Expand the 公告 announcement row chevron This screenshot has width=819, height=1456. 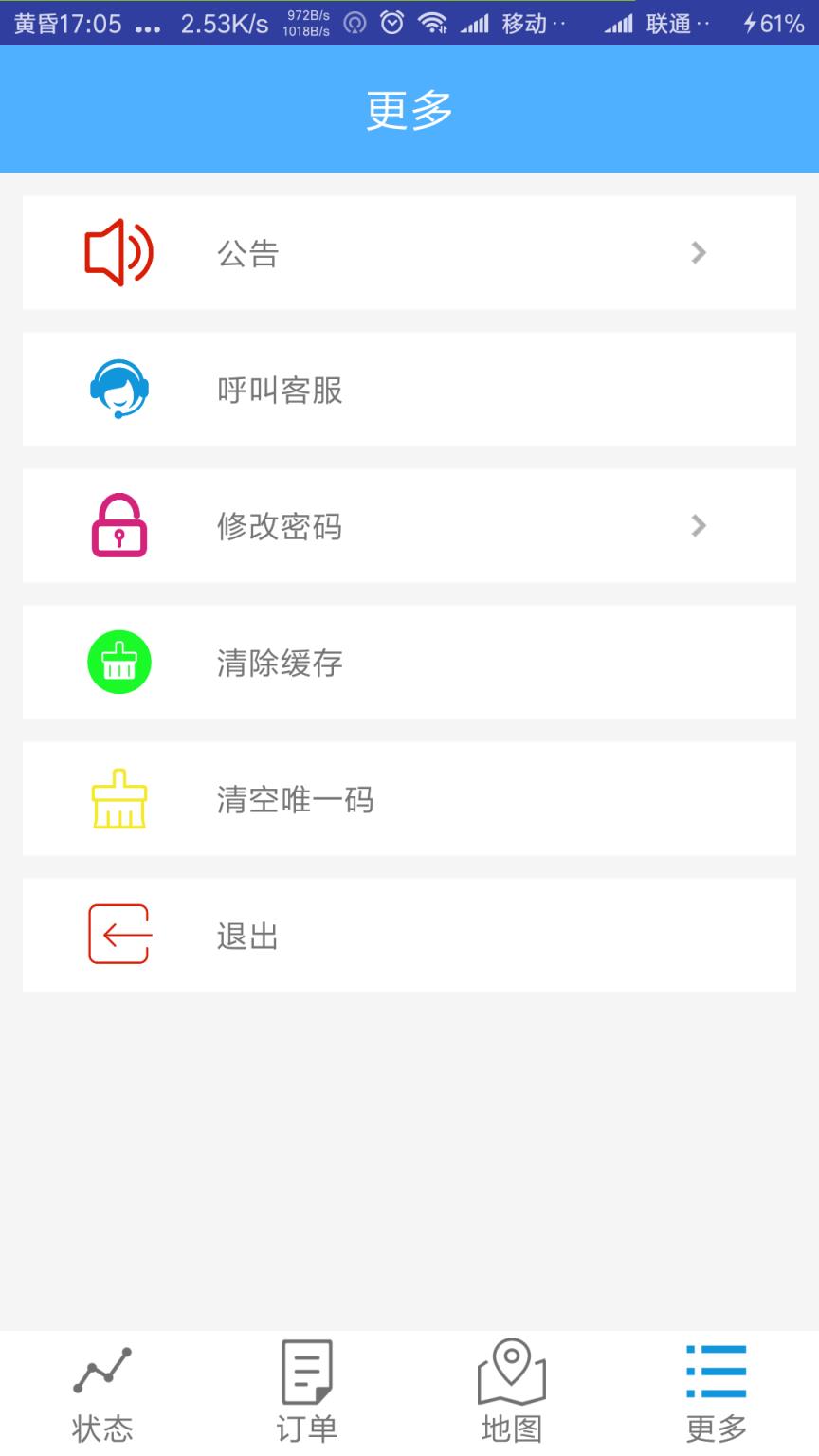699,252
